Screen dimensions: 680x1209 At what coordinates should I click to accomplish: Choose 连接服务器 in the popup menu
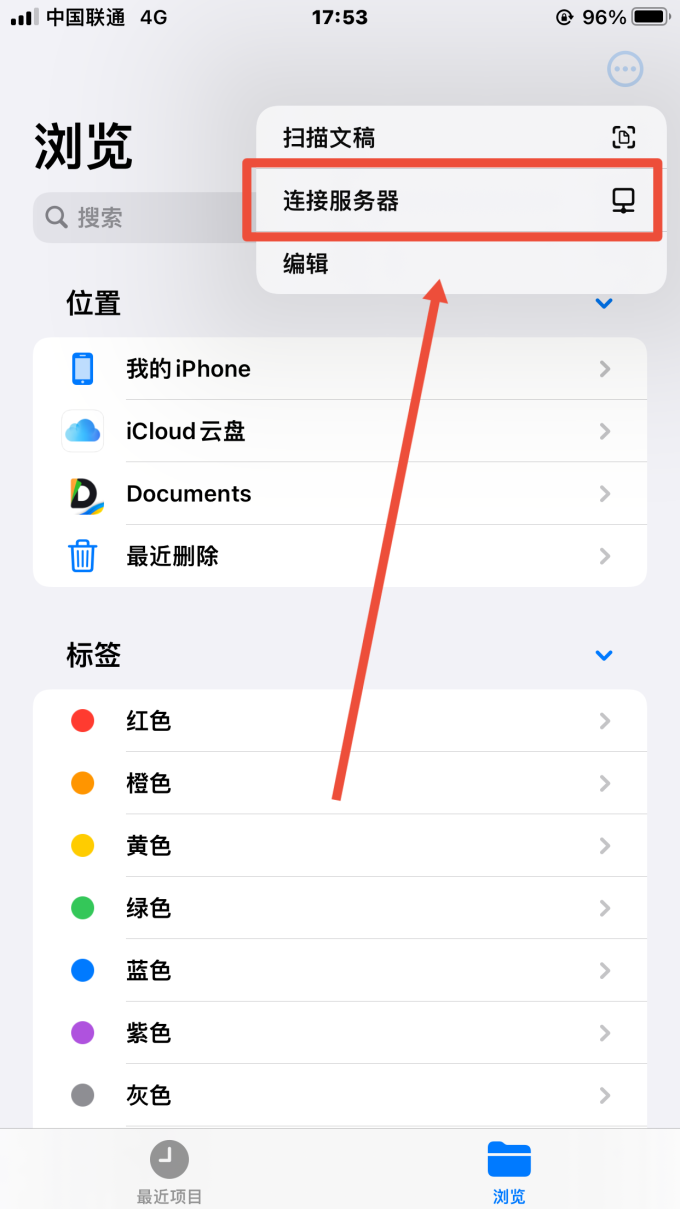pos(461,201)
